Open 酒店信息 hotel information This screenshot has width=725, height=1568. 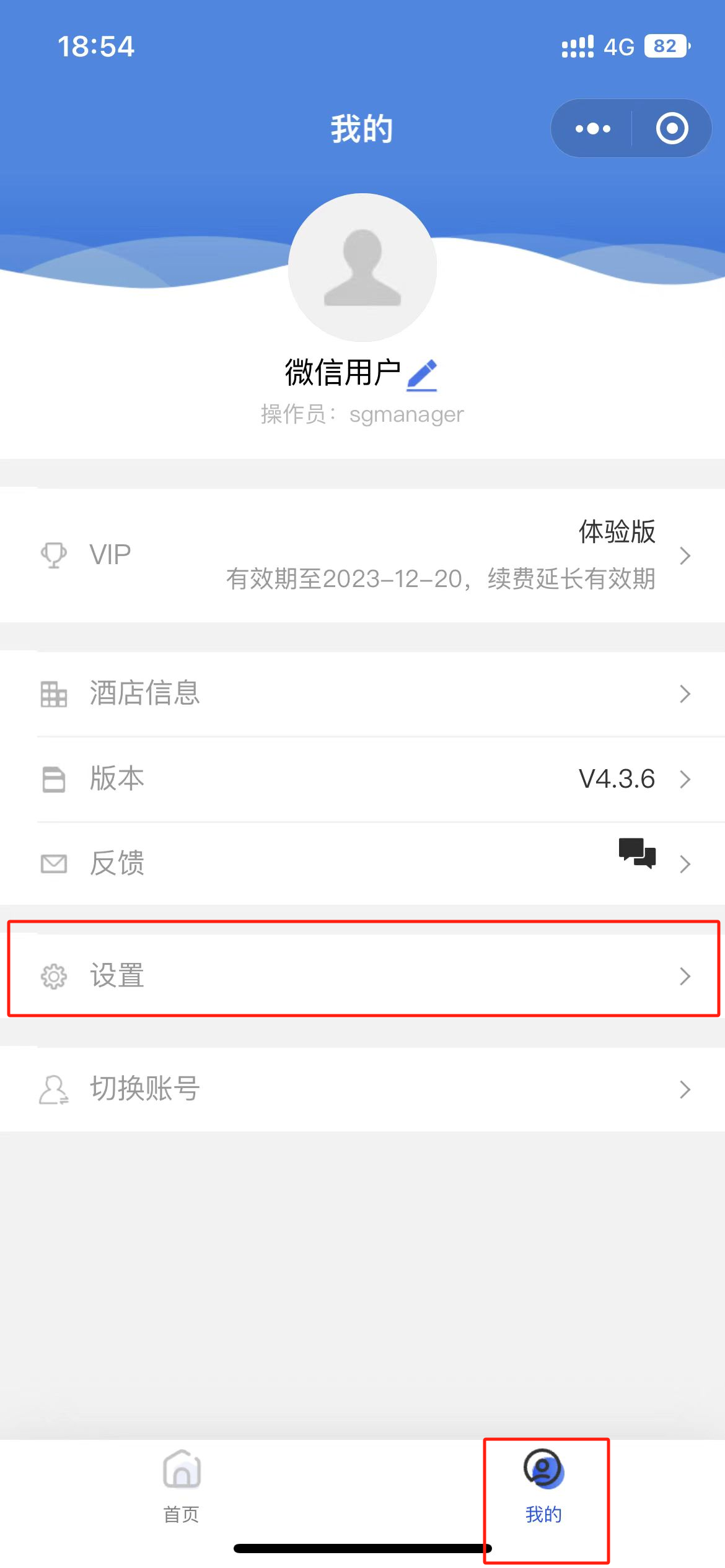362,694
